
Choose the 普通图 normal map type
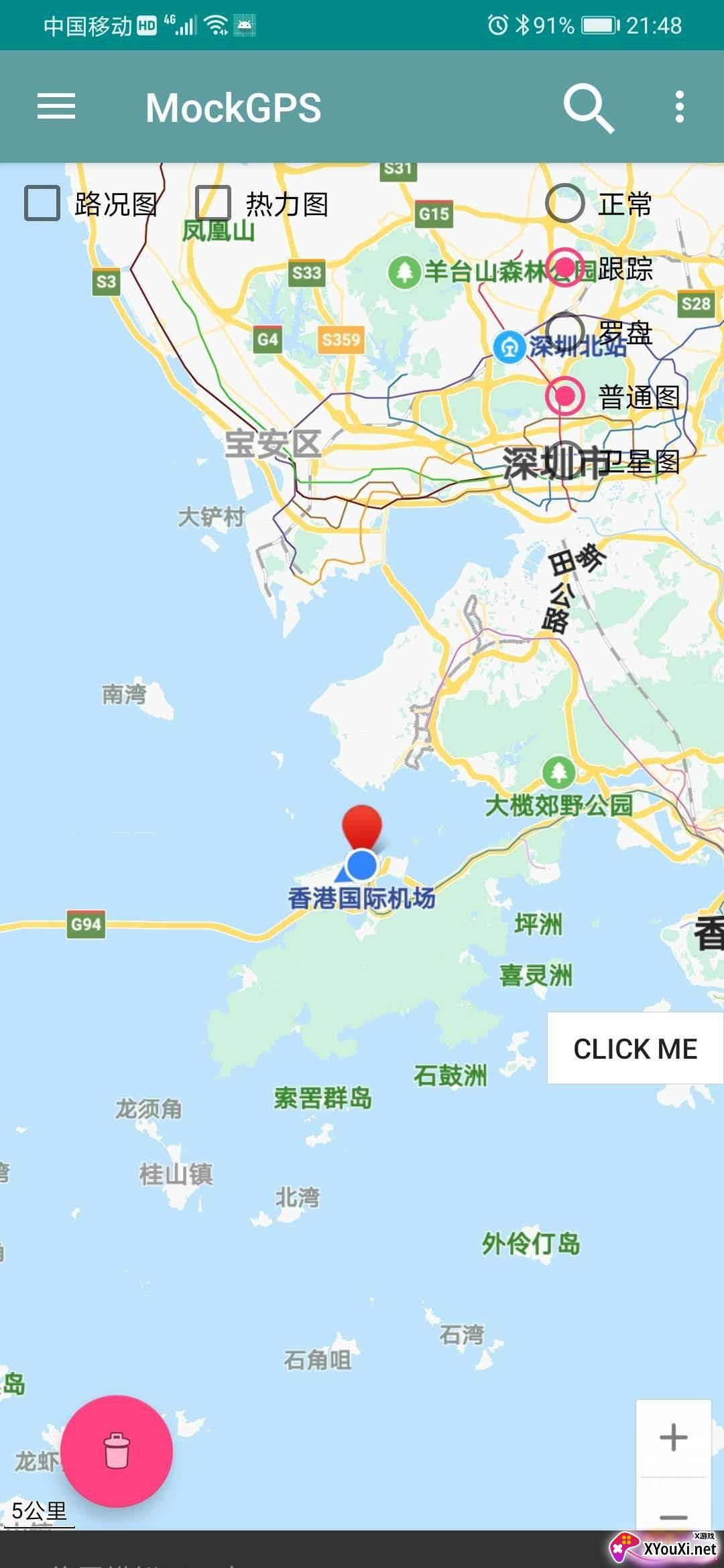[x=565, y=396]
